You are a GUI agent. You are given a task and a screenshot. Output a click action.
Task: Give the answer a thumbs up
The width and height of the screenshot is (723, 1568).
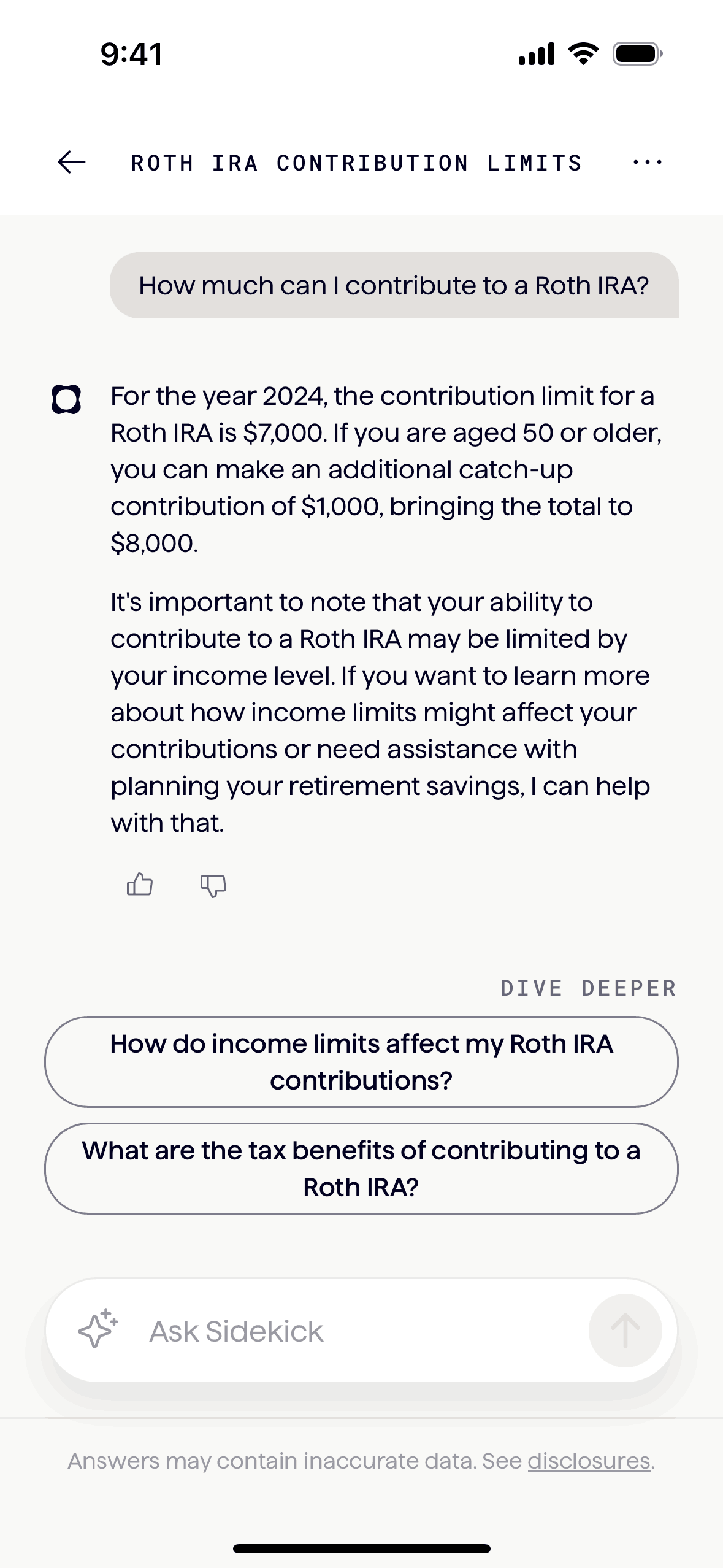tap(140, 885)
